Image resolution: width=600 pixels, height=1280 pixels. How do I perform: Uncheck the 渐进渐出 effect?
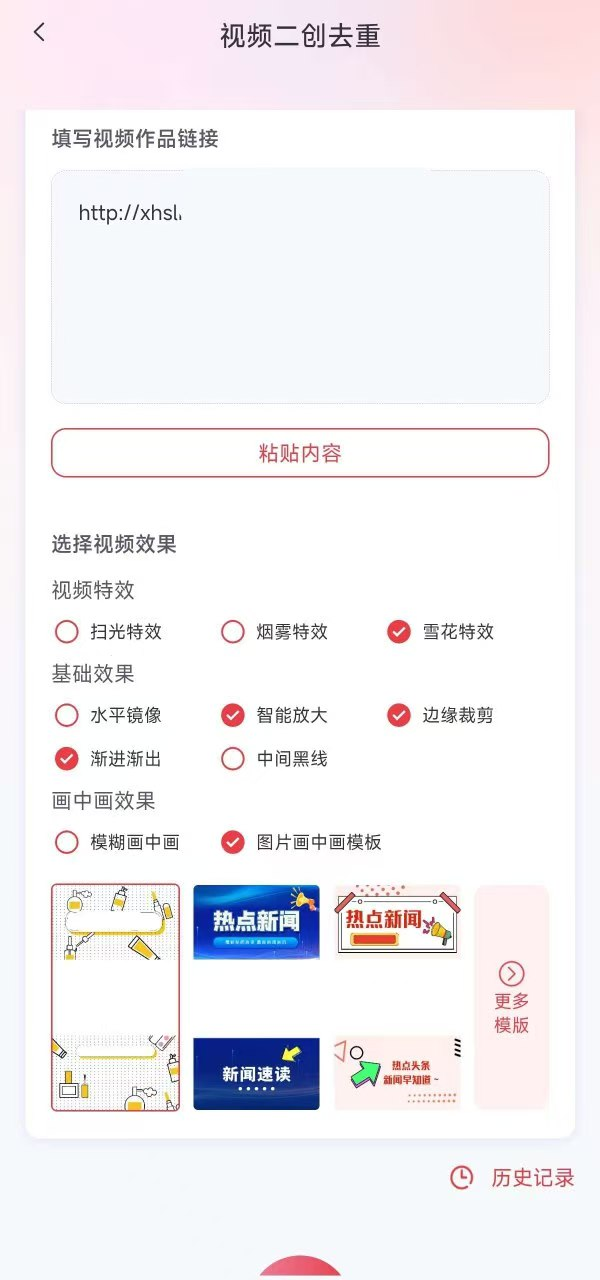point(67,759)
